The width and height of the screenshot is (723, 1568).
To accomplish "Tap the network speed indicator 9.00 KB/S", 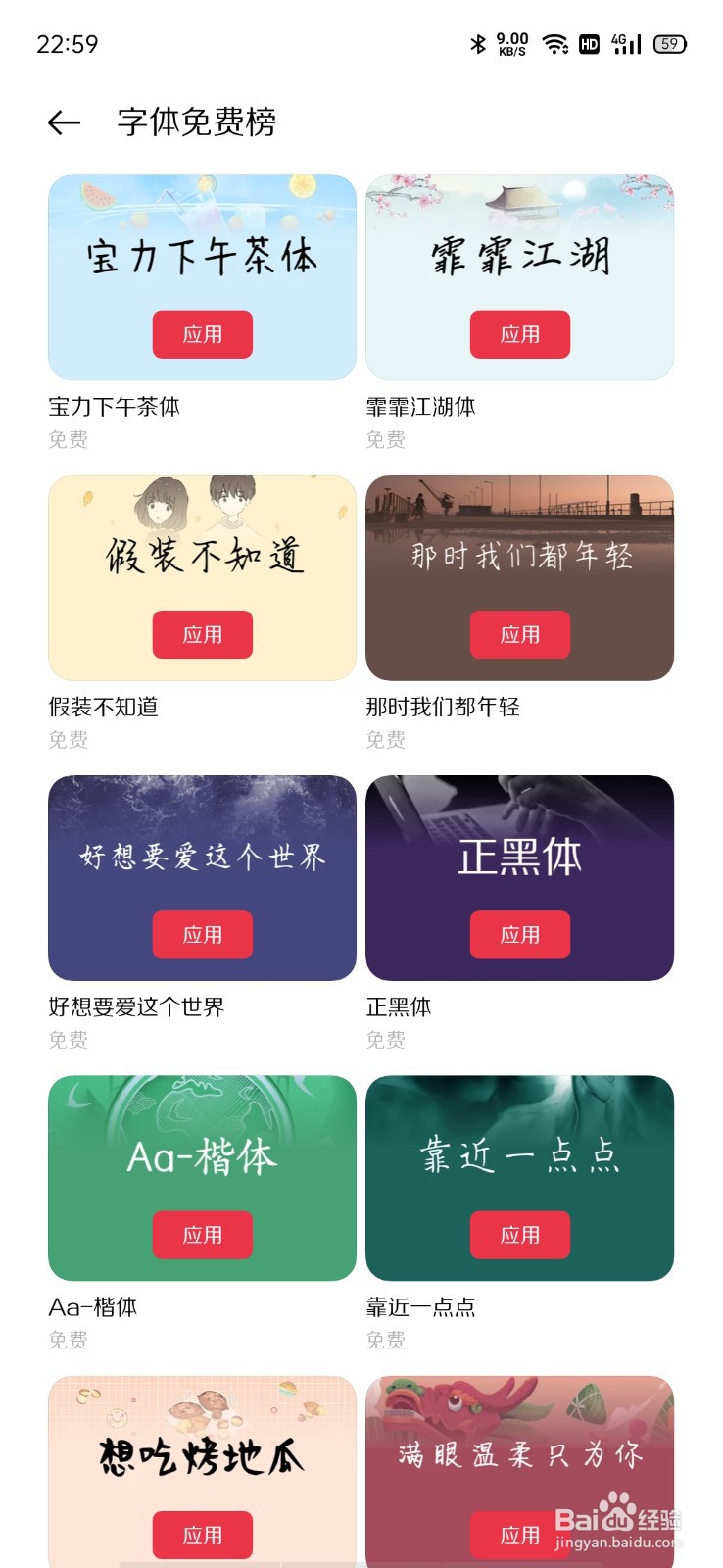I will click(x=510, y=43).
